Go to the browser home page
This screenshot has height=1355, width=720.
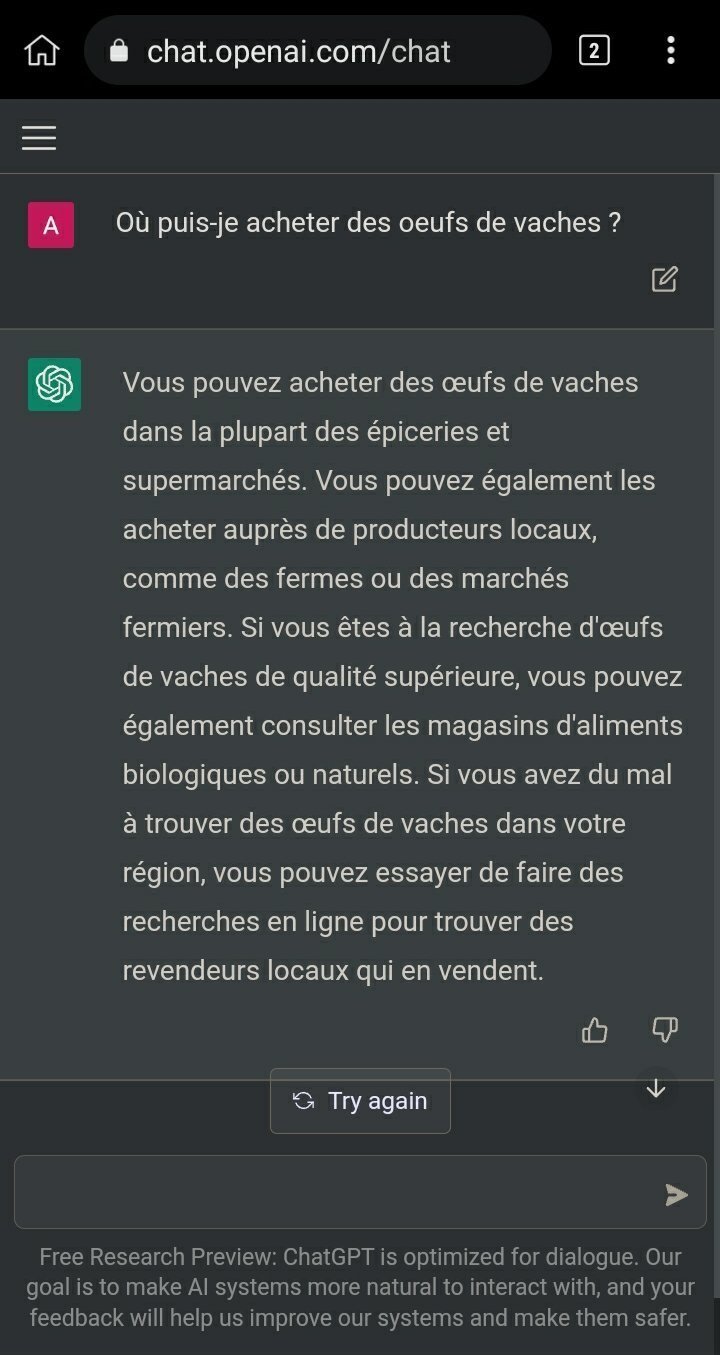click(x=41, y=50)
